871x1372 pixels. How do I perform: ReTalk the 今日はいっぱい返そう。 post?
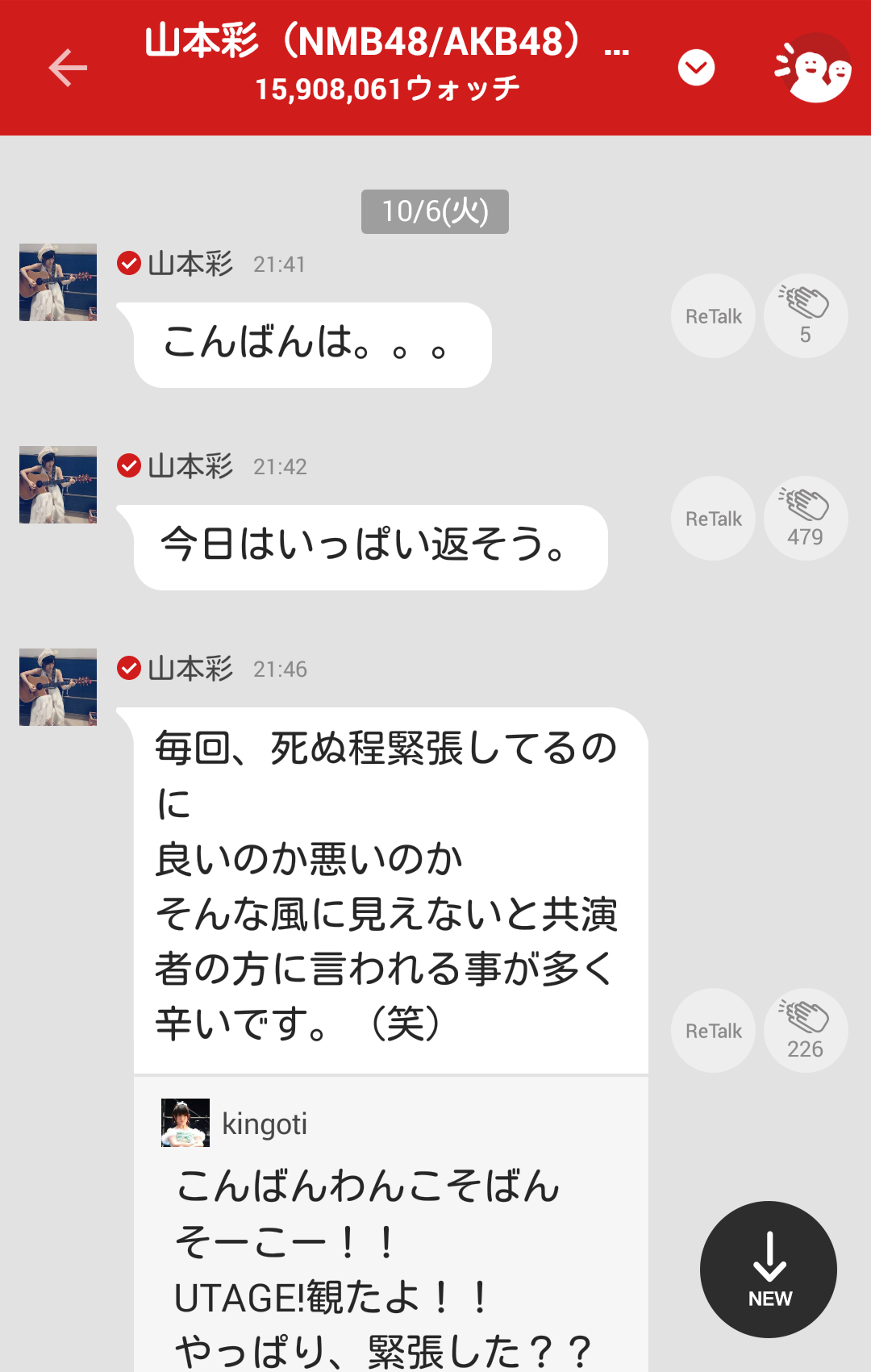pyautogui.click(x=713, y=518)
